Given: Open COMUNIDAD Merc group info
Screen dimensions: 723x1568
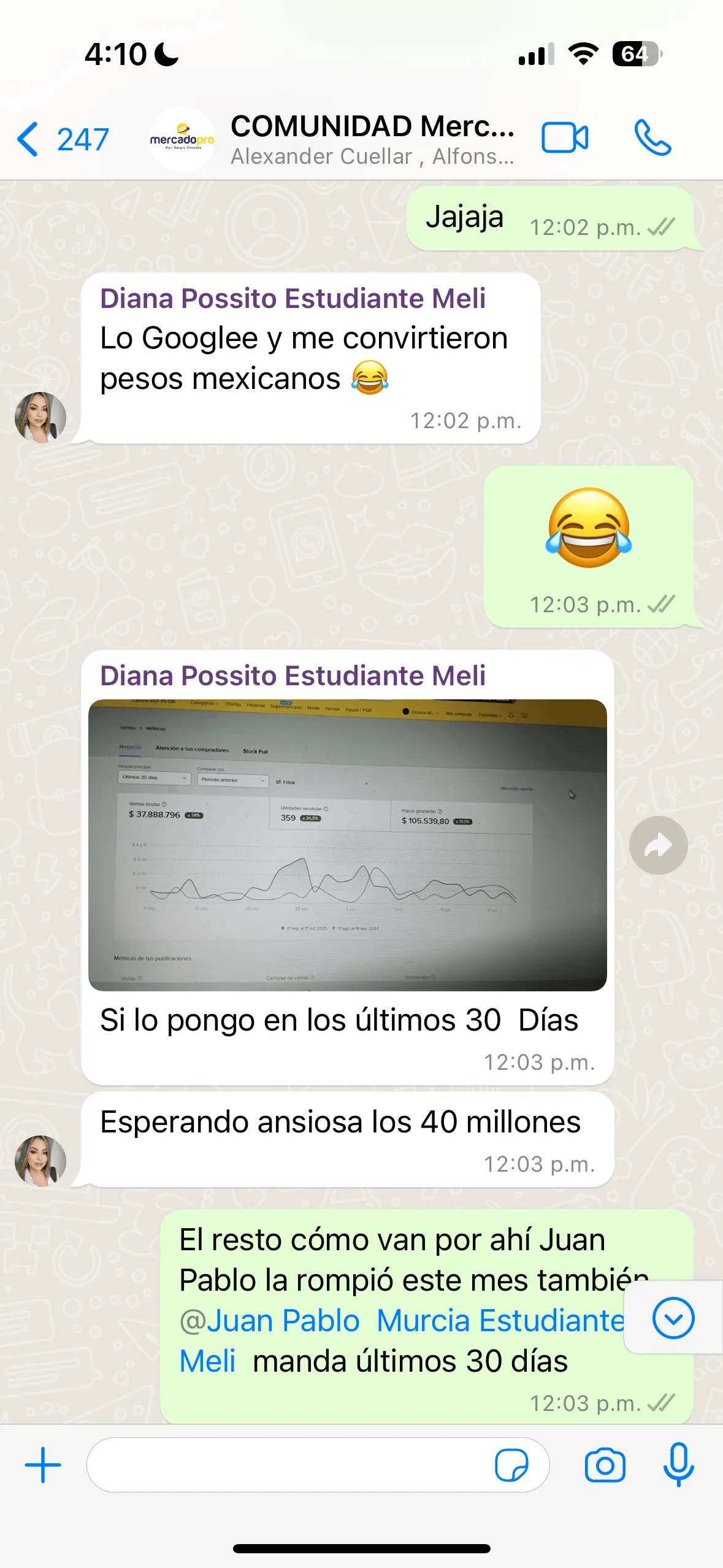Looking at the screenshot, I should pos(372,139).
